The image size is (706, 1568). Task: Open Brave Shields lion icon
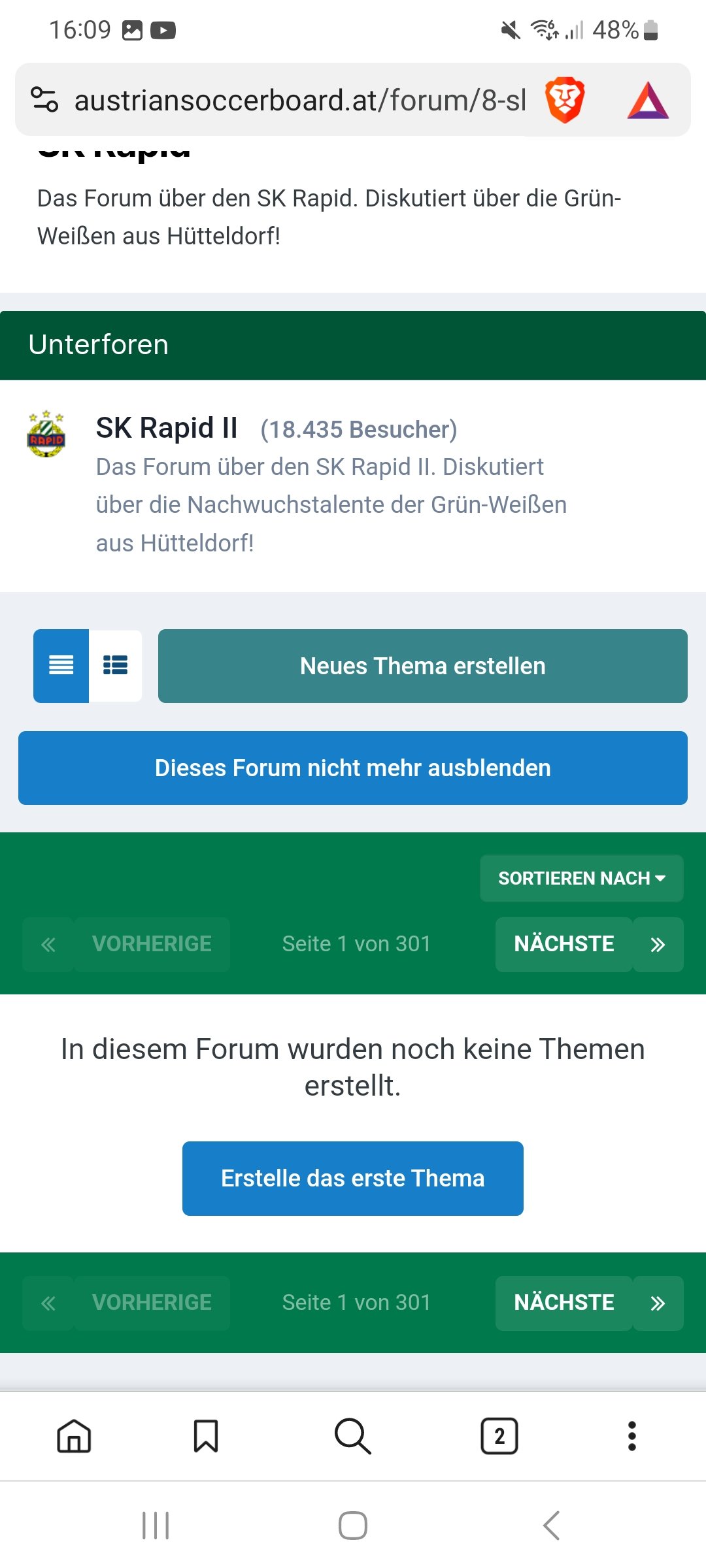[565, 100]
